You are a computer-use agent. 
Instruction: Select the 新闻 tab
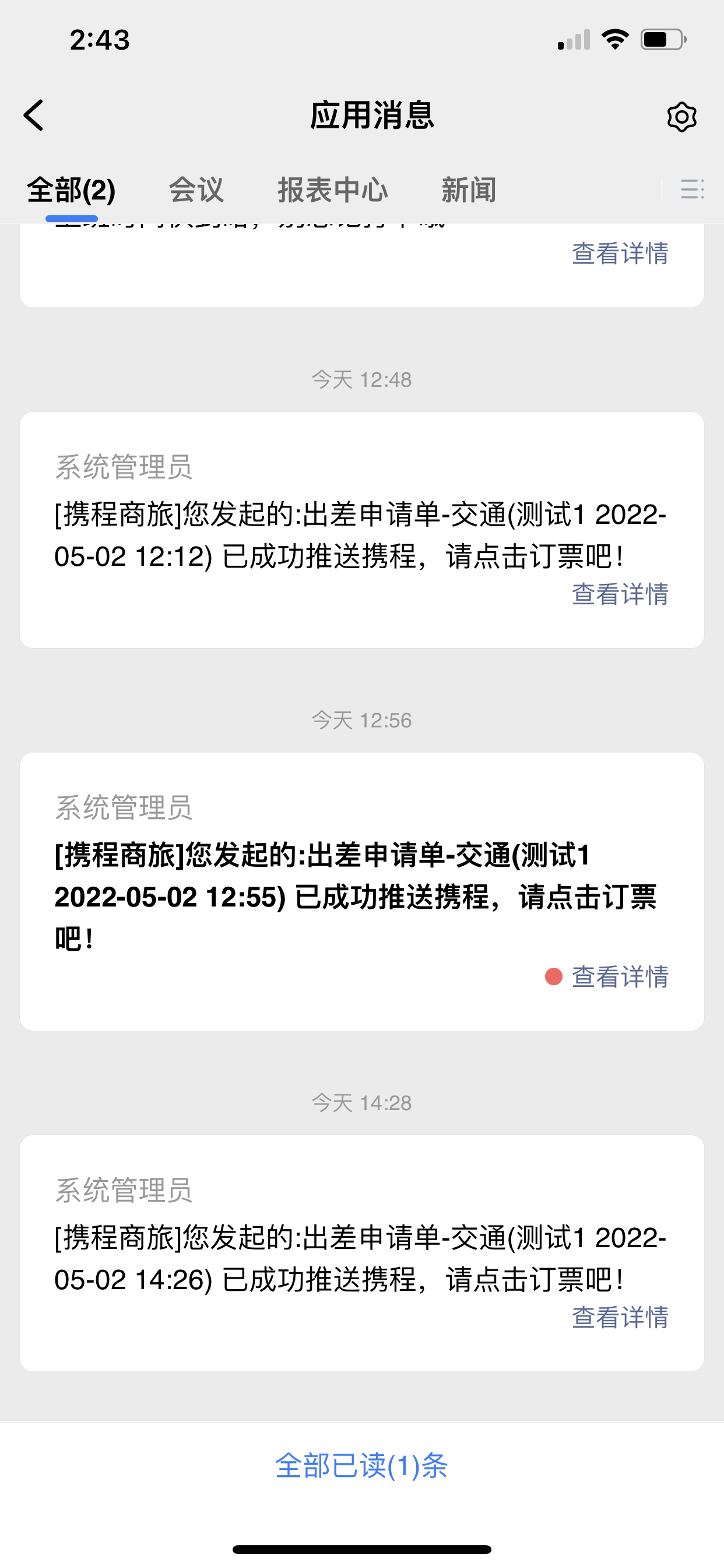[469, 190]
